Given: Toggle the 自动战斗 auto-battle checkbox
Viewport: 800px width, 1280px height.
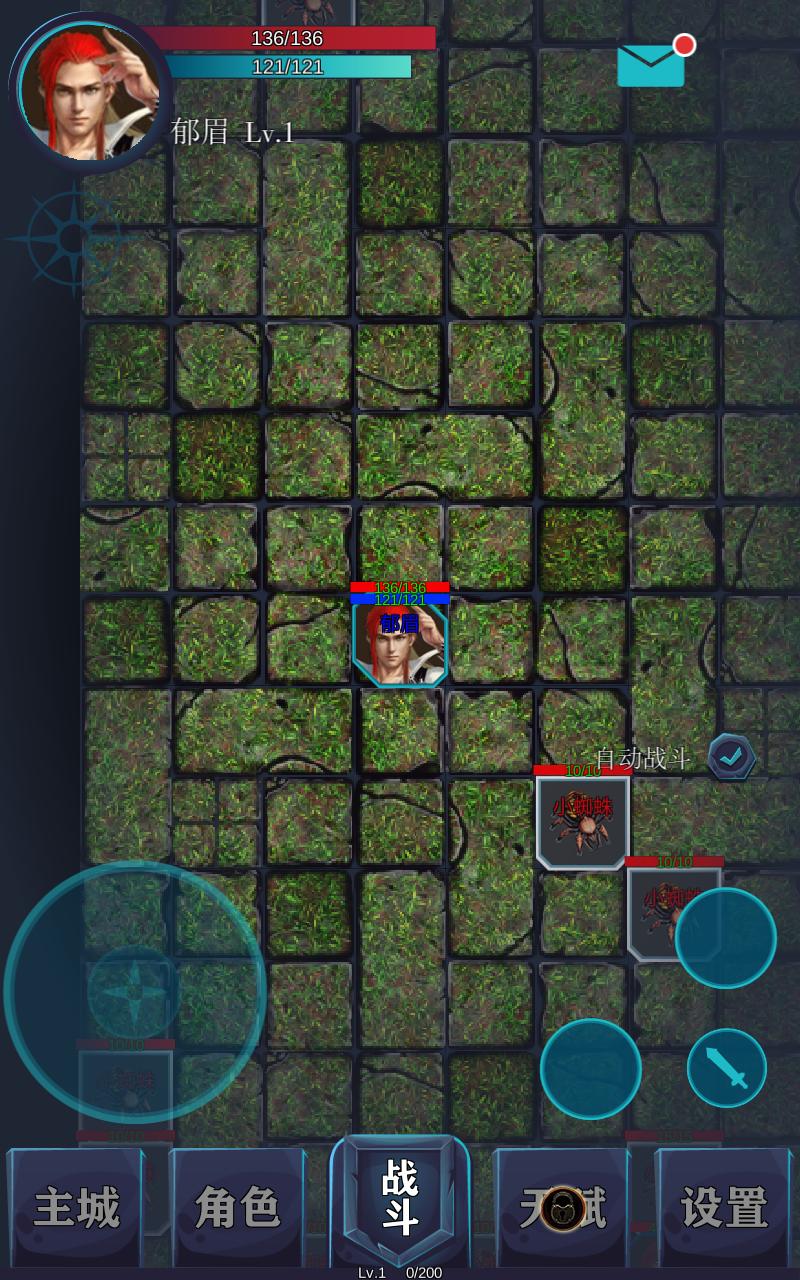Looking at the screenshot, I should click(x=731, y=757).
